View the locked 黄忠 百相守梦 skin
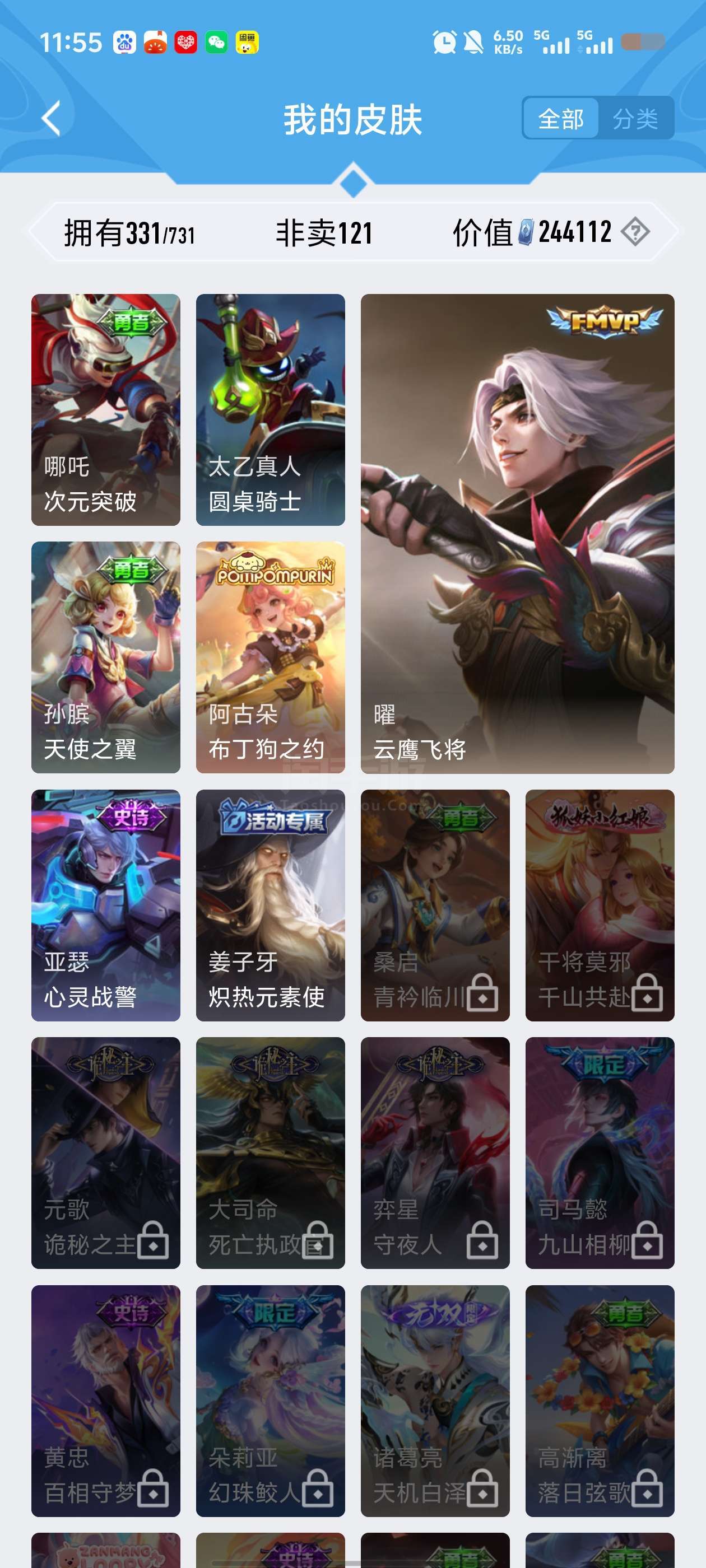 click(x=105, y=1400)
